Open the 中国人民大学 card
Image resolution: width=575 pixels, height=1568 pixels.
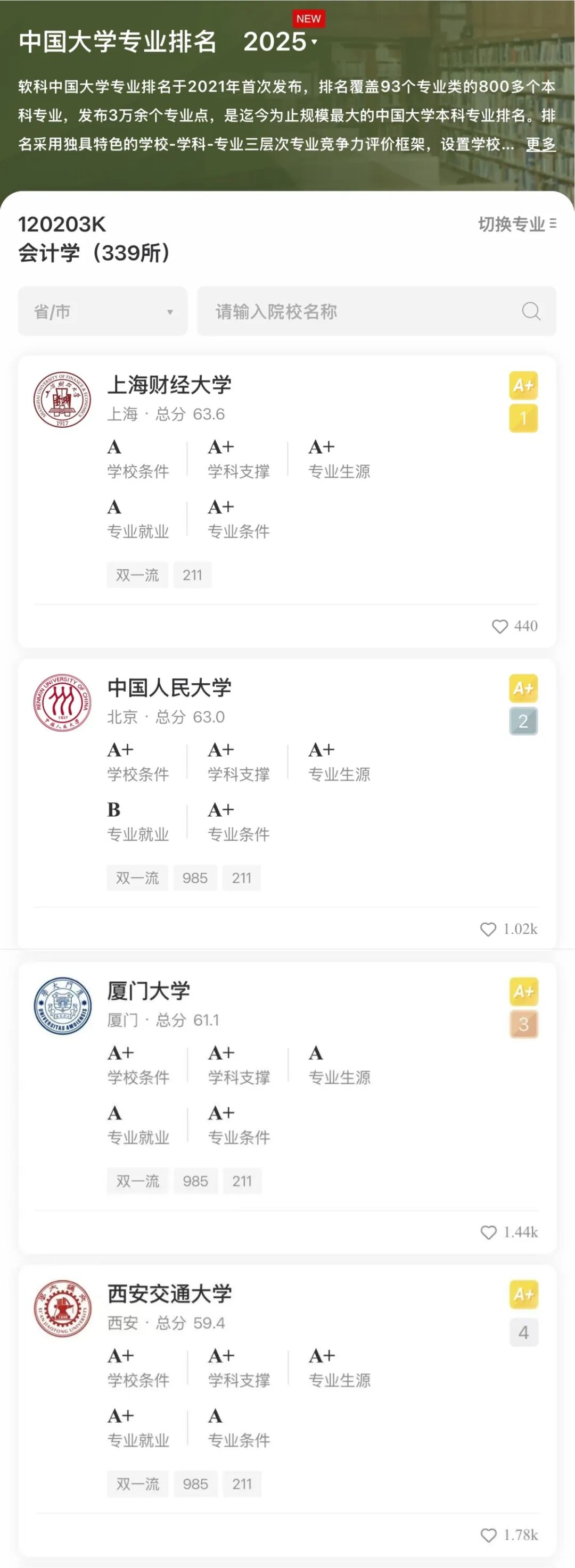point(169,688)
